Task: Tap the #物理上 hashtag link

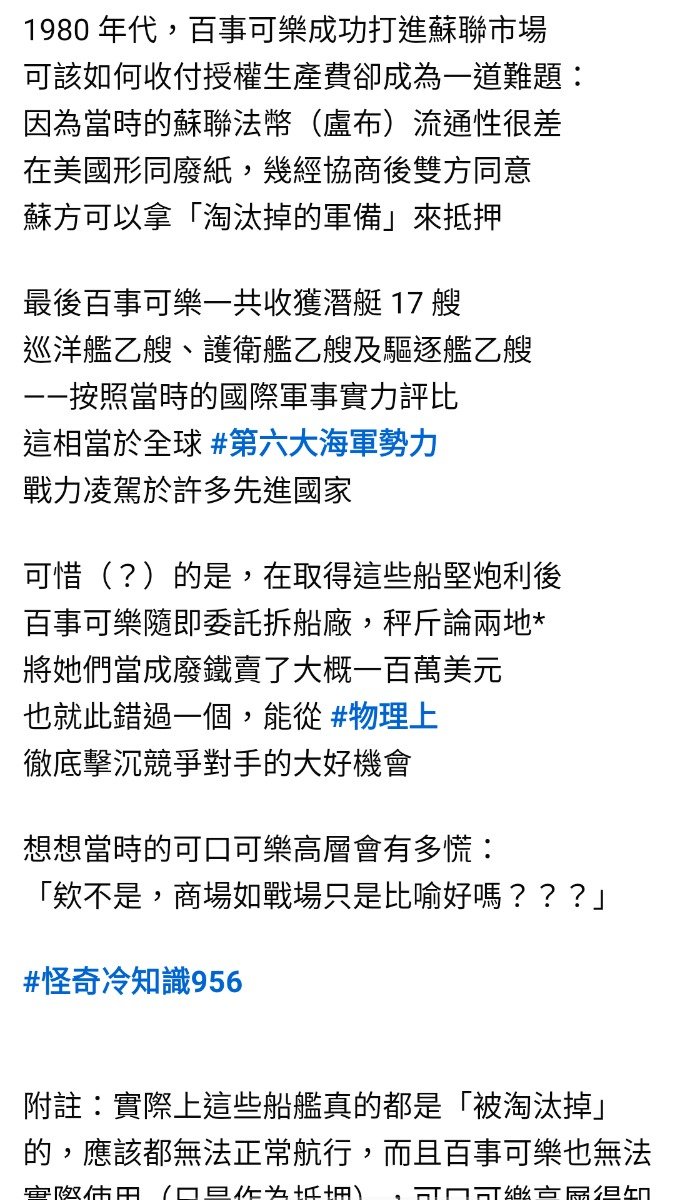Action: pos(384,716)
